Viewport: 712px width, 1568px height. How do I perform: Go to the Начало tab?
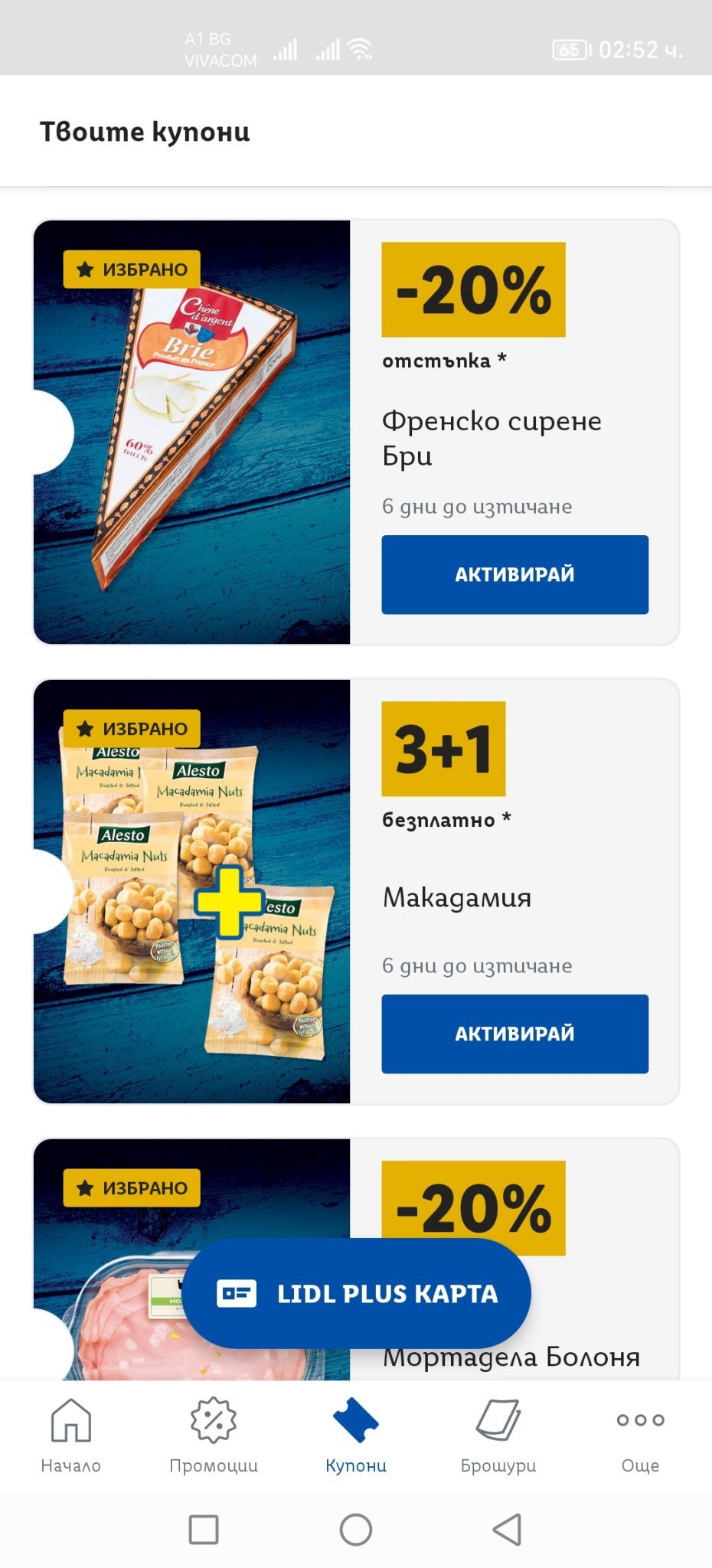pos(70,1433)
